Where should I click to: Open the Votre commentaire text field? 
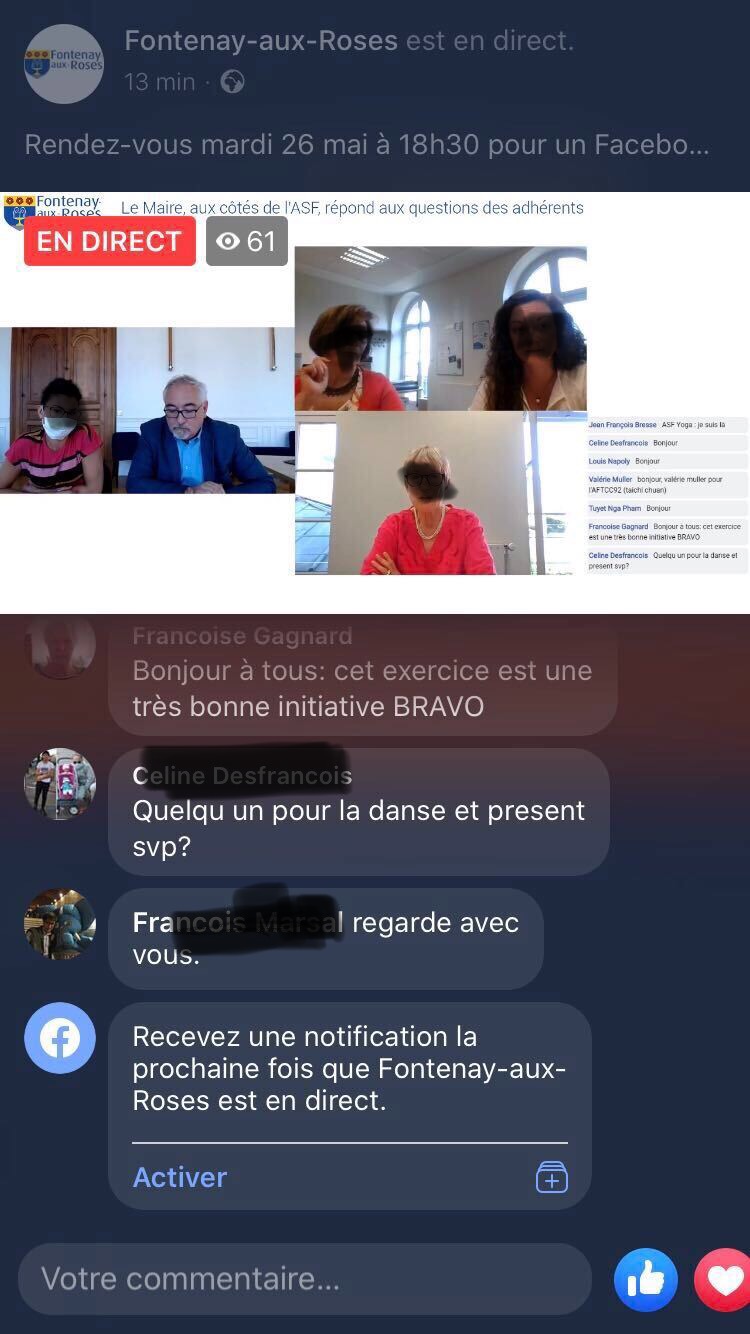tap(304, 1278)
